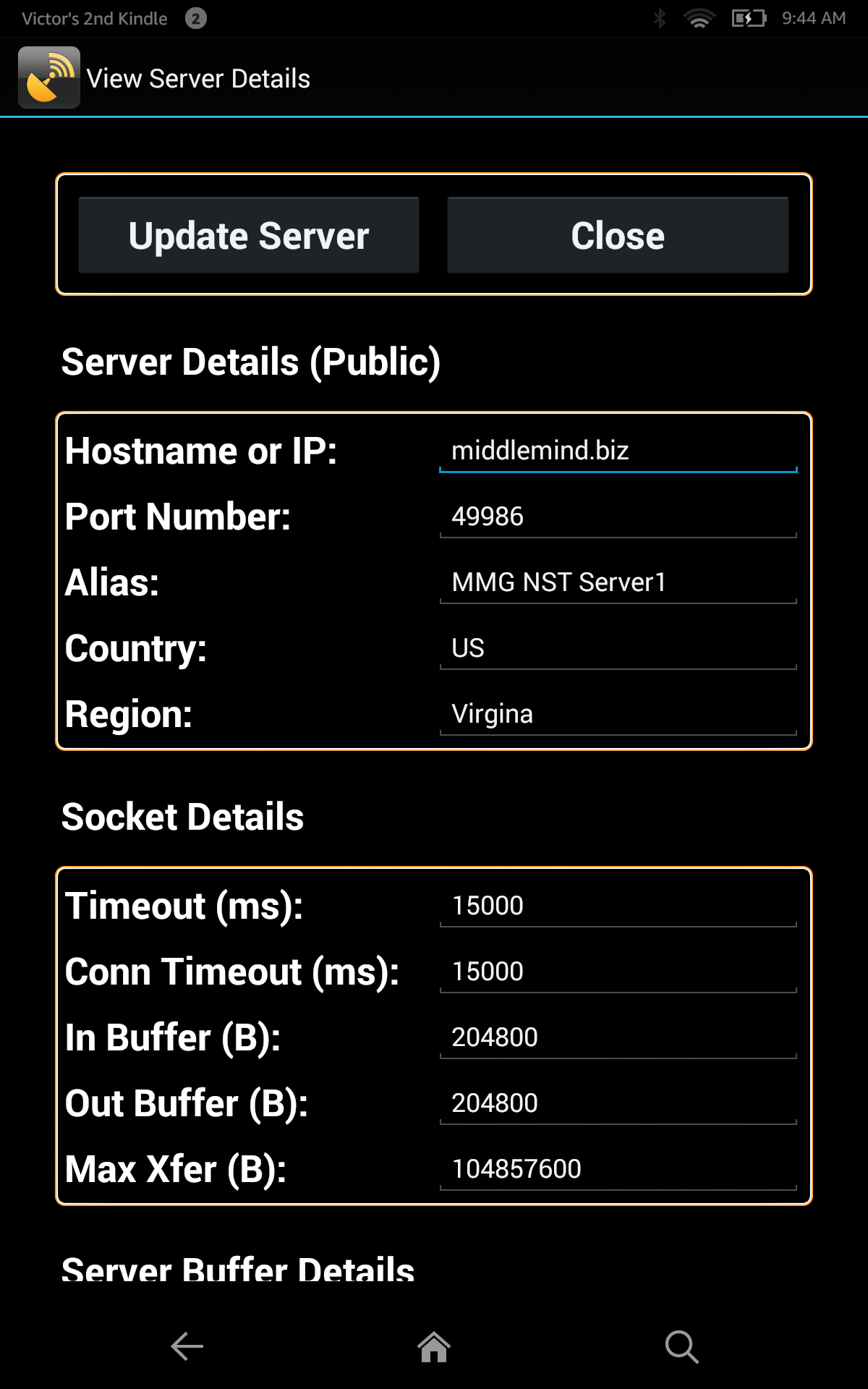Edit the Alias text field
The width and height of the screenshot is (868, 1389).
coord(618,582)
